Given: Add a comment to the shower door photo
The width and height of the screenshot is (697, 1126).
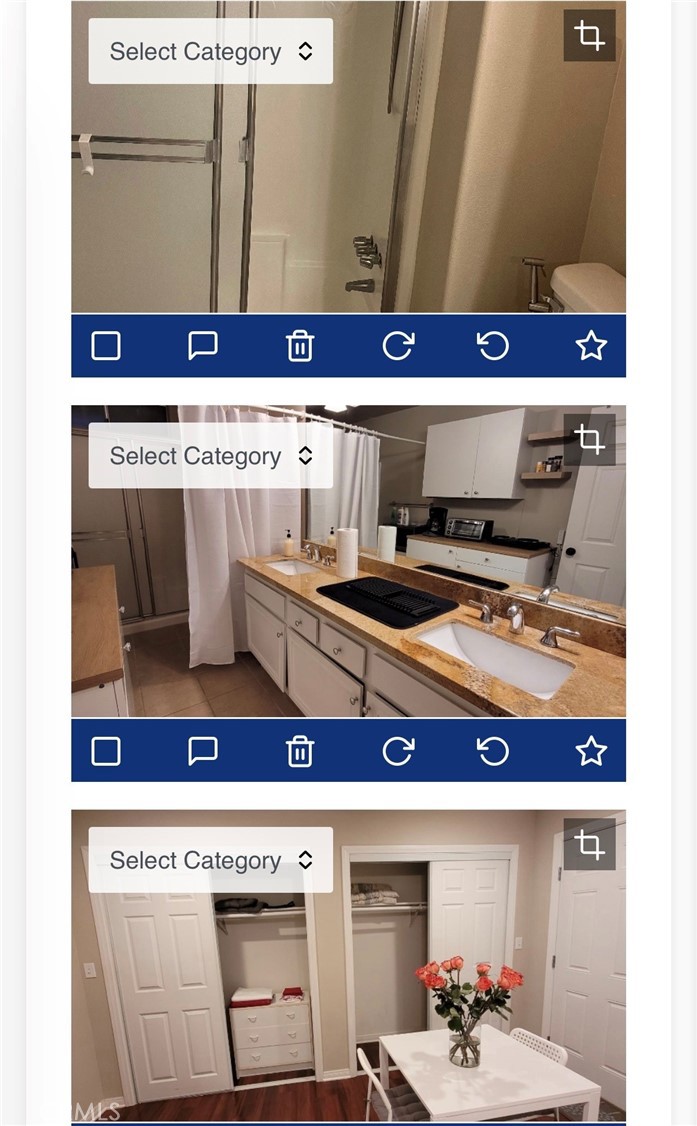Looking at the screenshot, I should pos(203,346).
